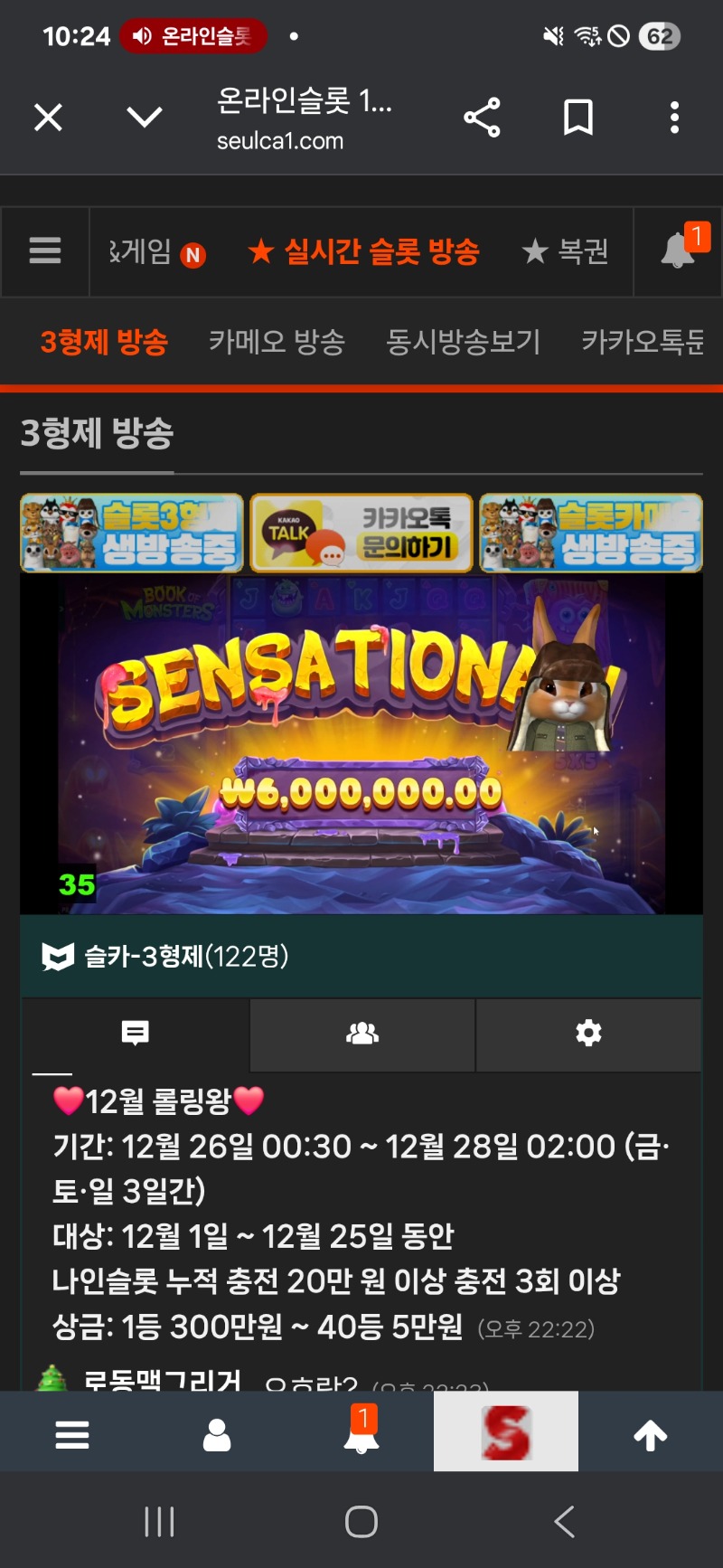Open the browser overflow menu

[x=674, y=118]
